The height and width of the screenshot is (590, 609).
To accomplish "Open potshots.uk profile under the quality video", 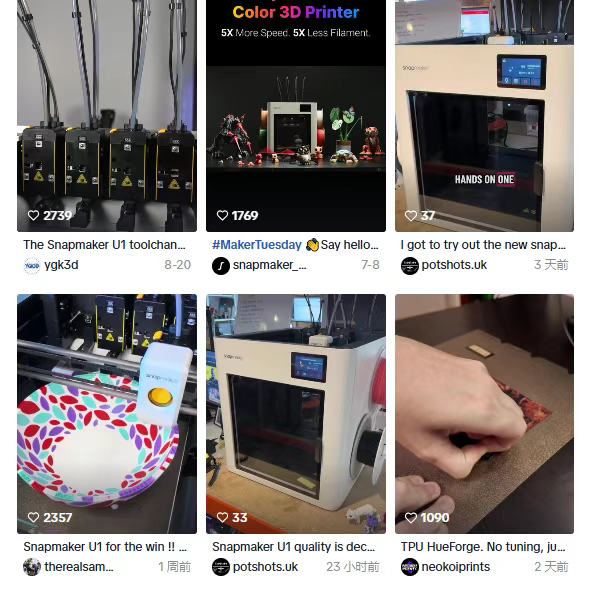I will click(264, 567).
